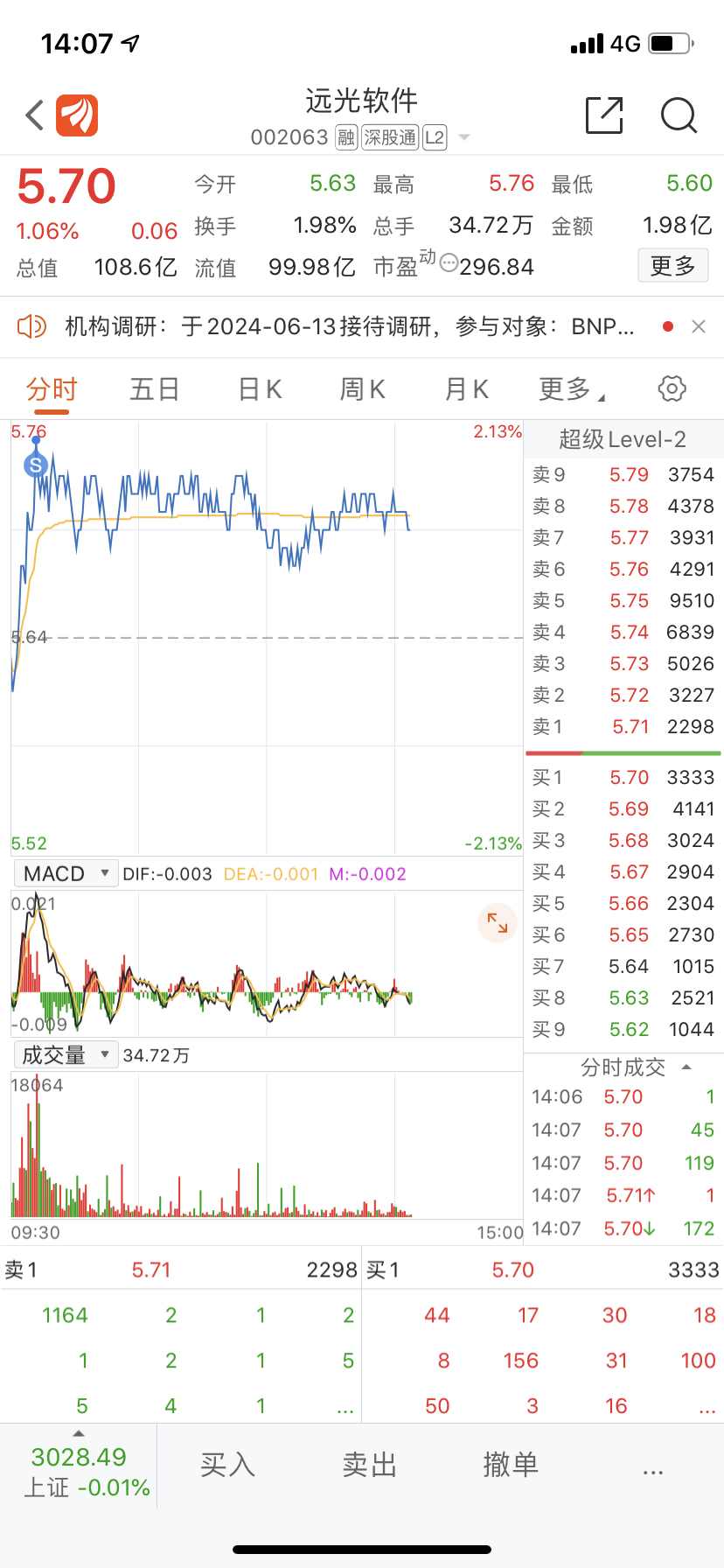
Task: Tap 买入 to buy the stock
Action: pos(227,1465)
